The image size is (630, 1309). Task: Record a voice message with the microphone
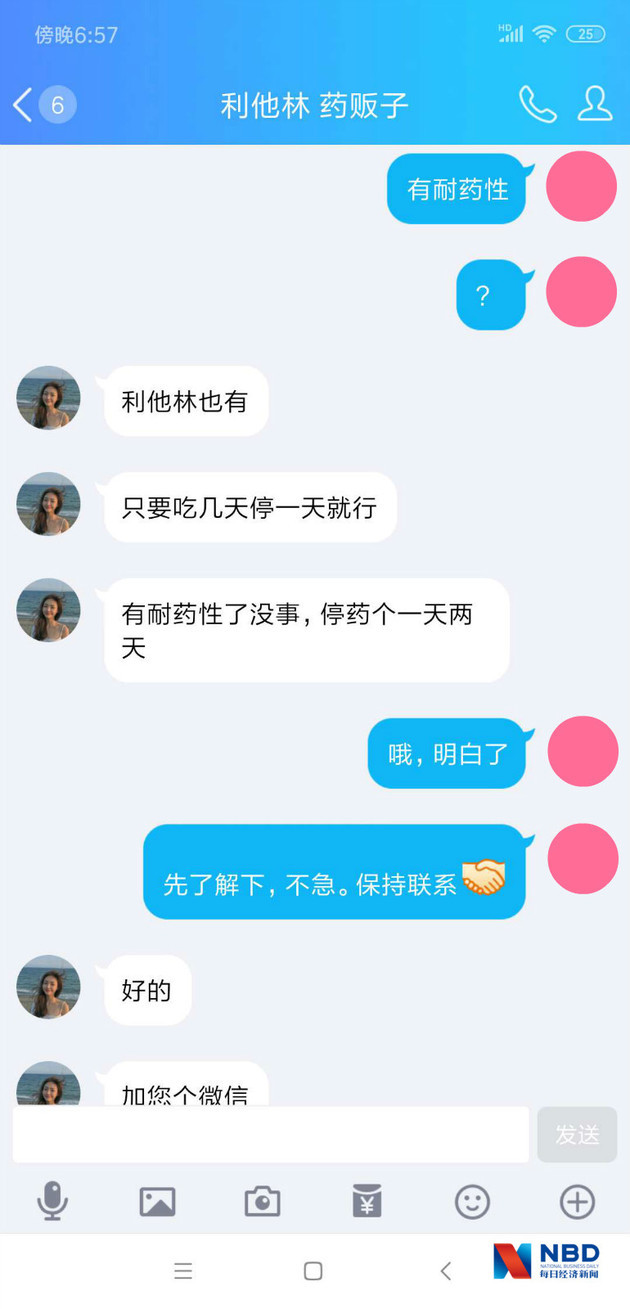pos(52,1201)
